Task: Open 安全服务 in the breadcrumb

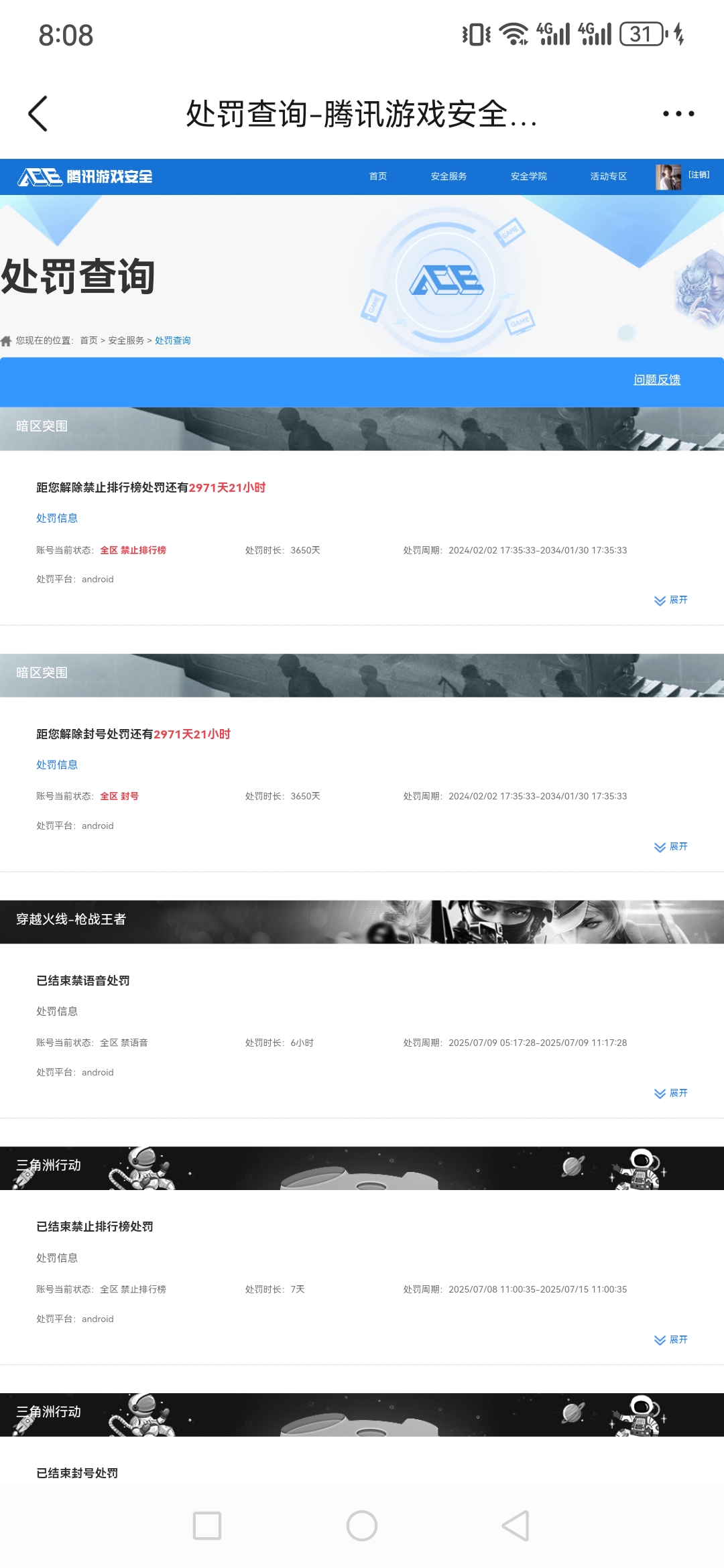Action: coord(126,340)
